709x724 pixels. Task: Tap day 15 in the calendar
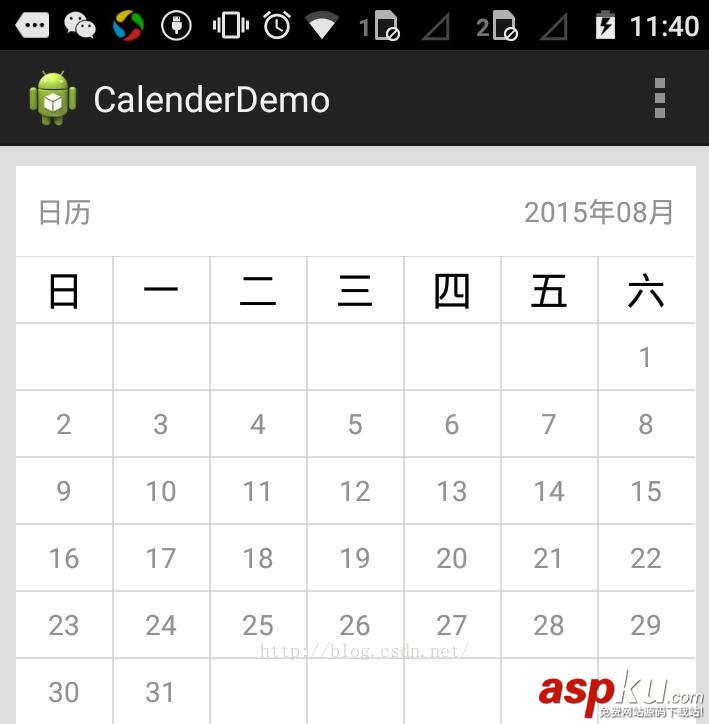tap(645, 491)
